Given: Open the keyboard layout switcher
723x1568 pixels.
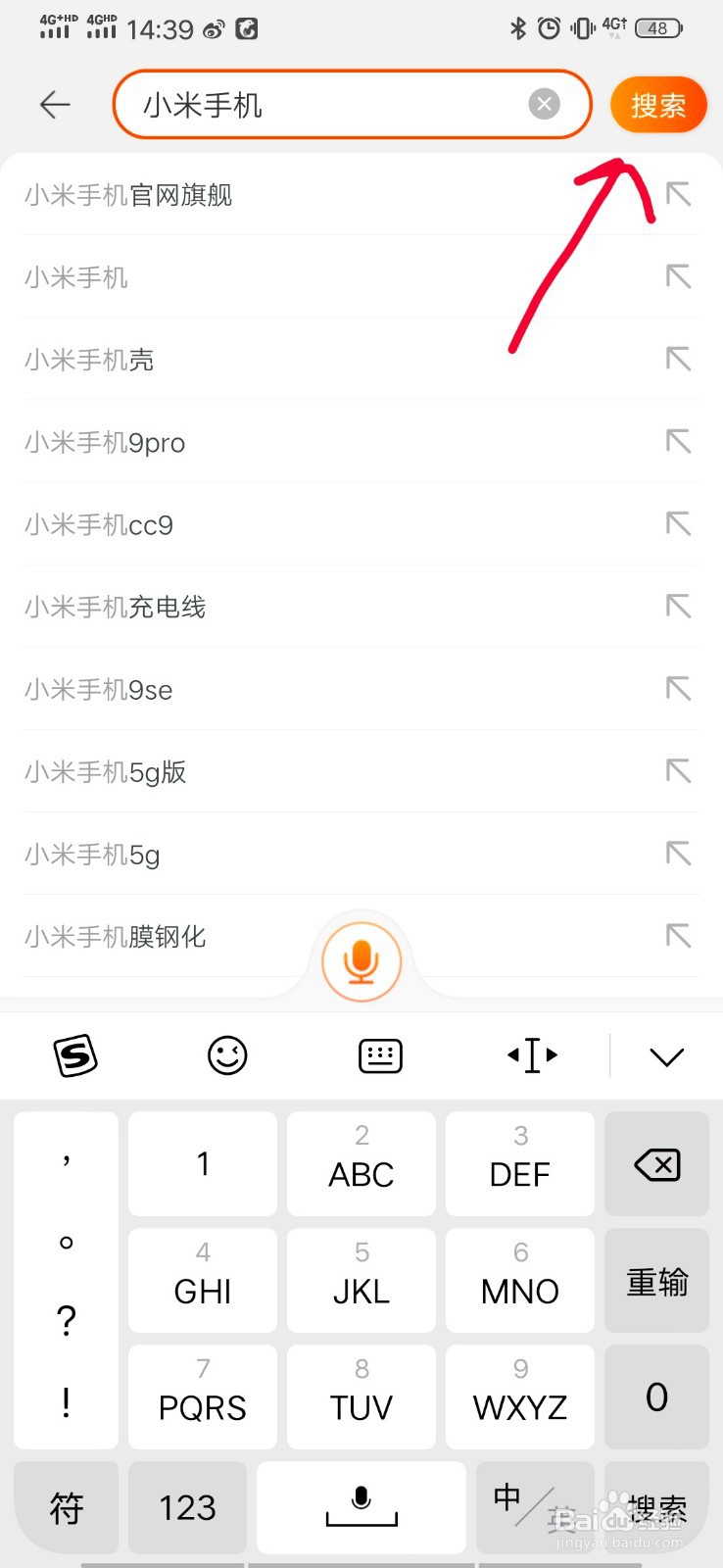Looking at the screenshot, I should click(380, 1055).
